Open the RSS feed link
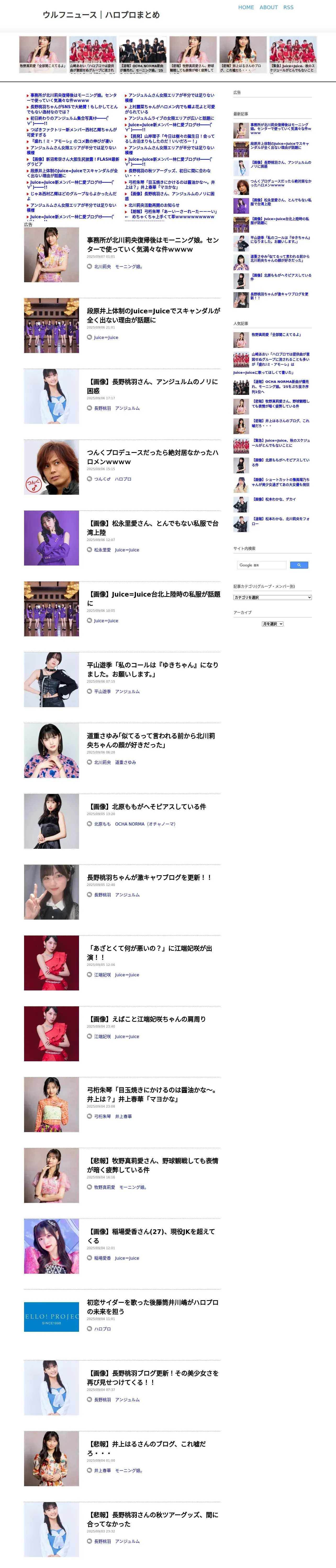The height and width of the screenshot is (1568, 336). coord(288,7)
